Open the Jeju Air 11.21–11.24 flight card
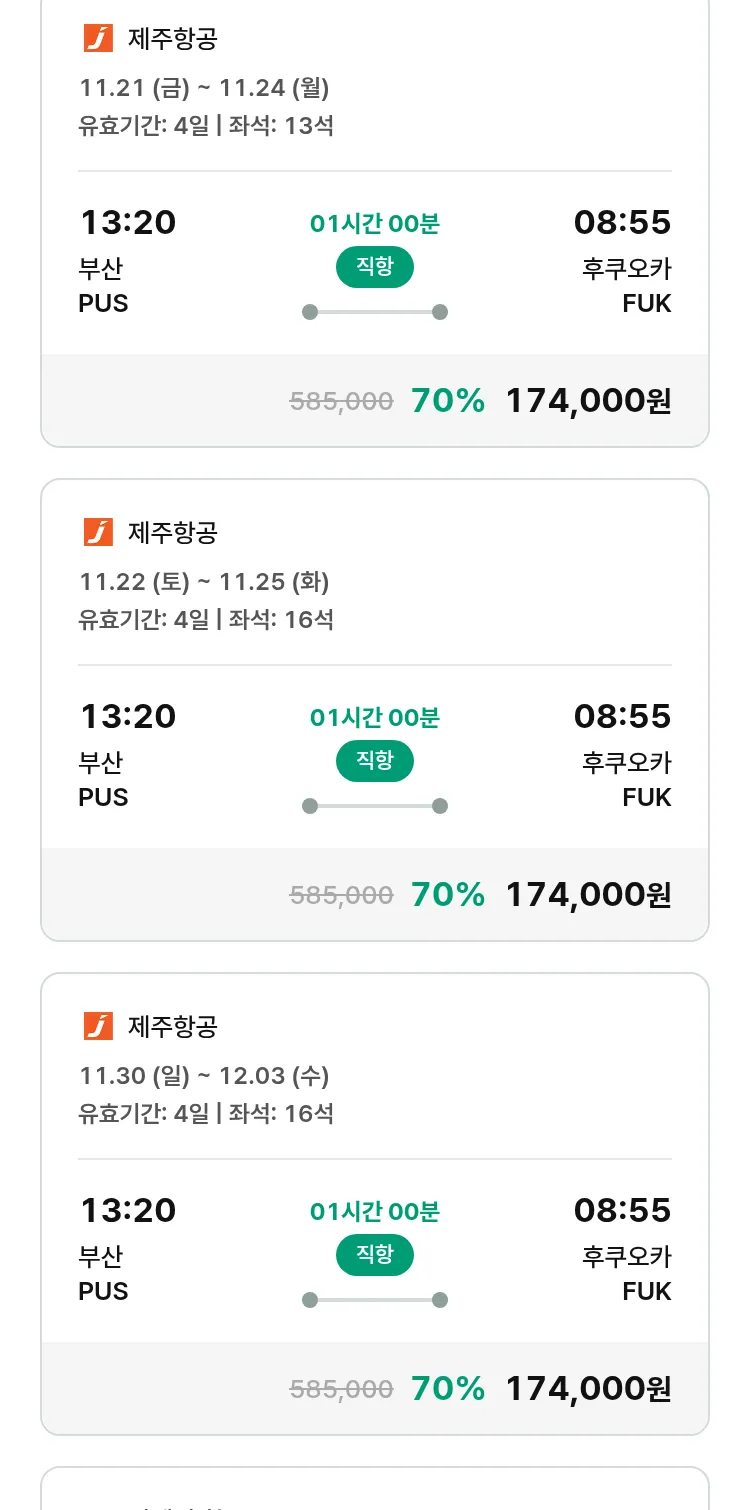 coord(374,230)
